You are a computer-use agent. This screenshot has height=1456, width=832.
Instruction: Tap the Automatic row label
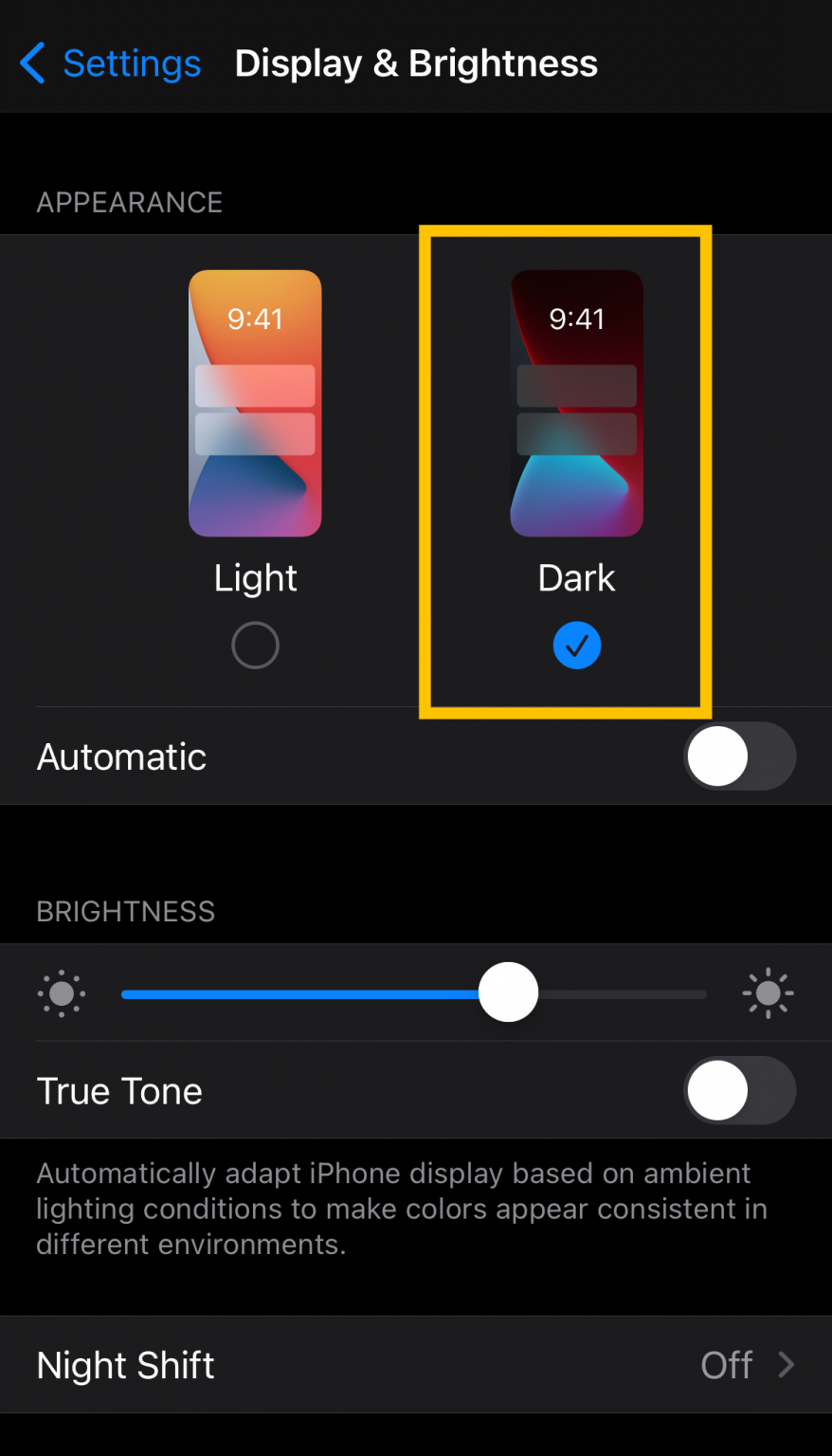(121, 755)
